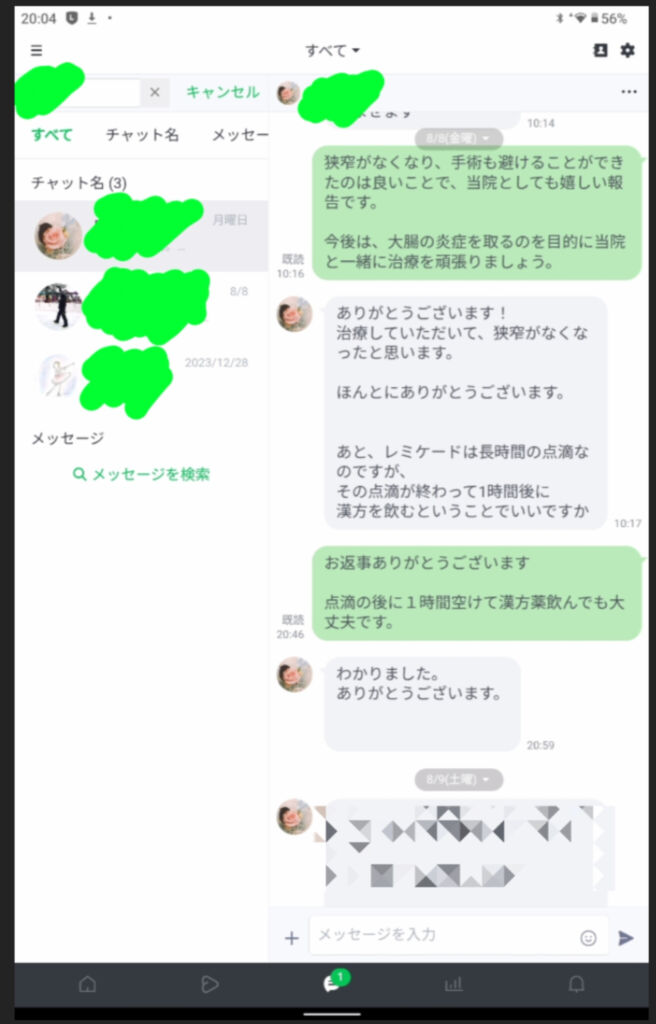
Task: Open the hamburger menu
Action: tap(37, 50)
